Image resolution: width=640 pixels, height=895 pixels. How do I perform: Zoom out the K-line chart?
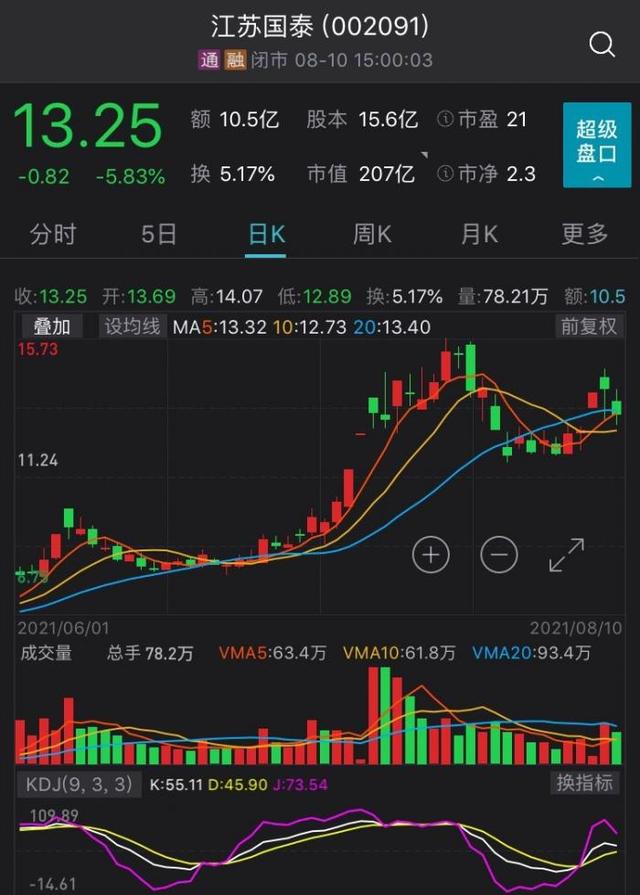499,553
